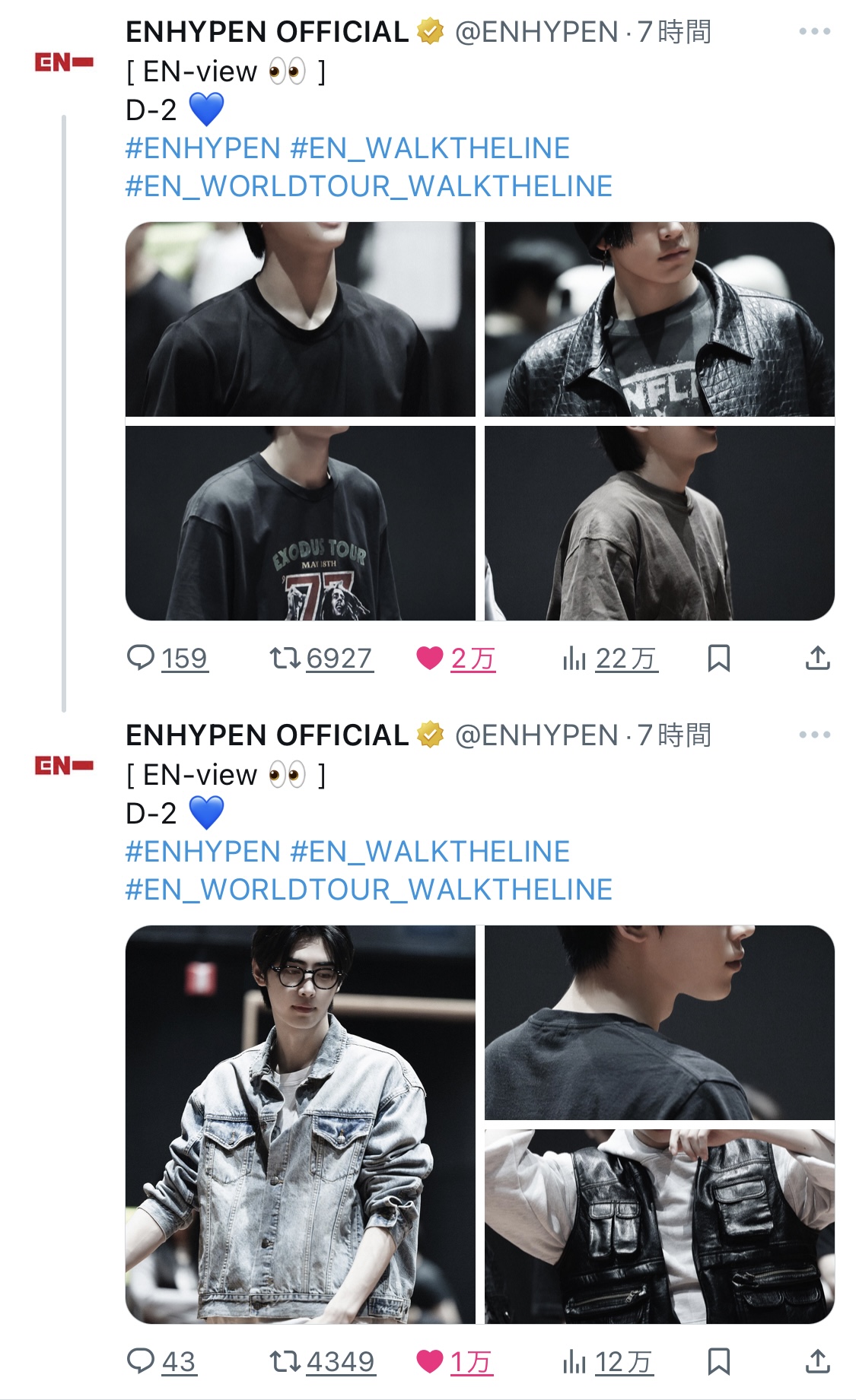The image size is (856, 1400).
Task: Open overflow menu on the first tweet
Action: pos(814,32)
